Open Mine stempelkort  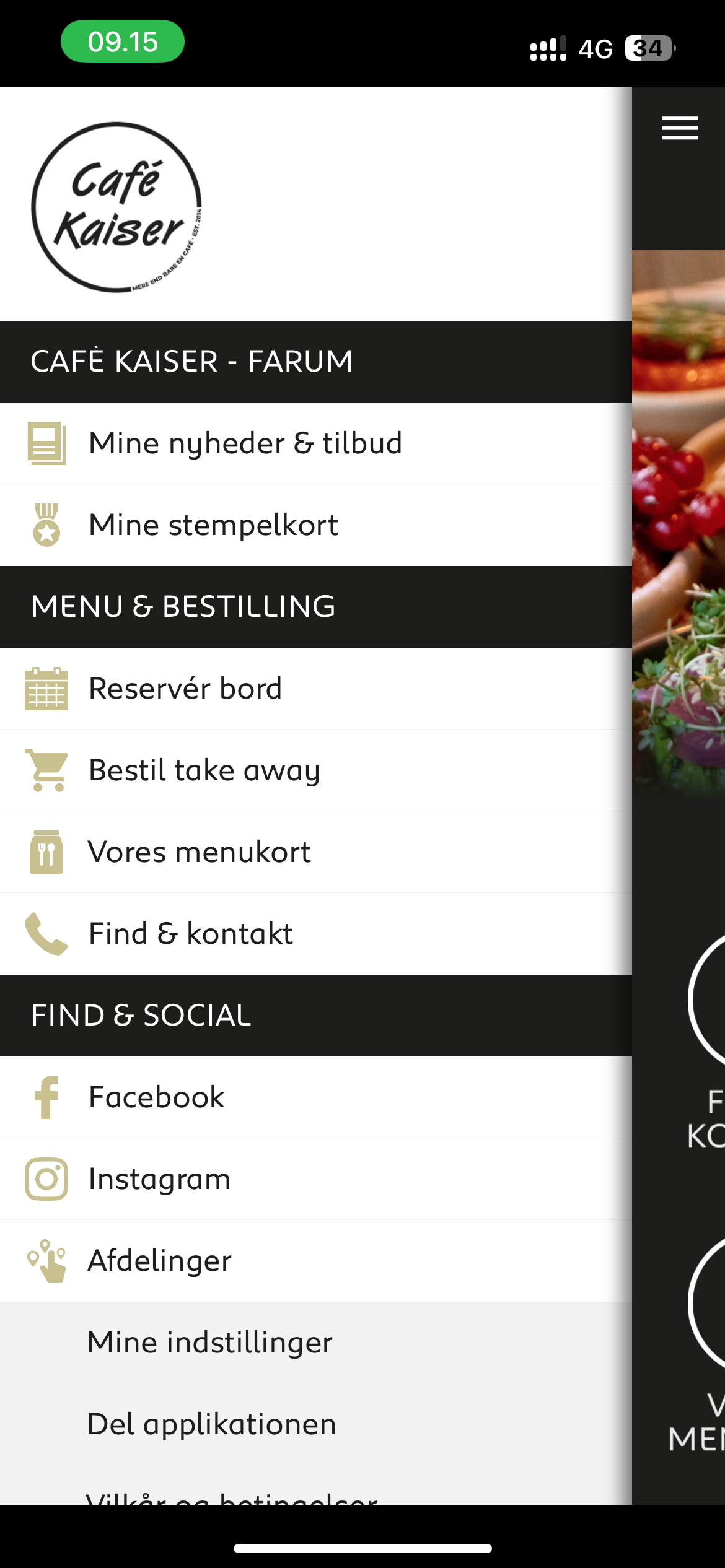pyautogui.click(x=214, y=525)
